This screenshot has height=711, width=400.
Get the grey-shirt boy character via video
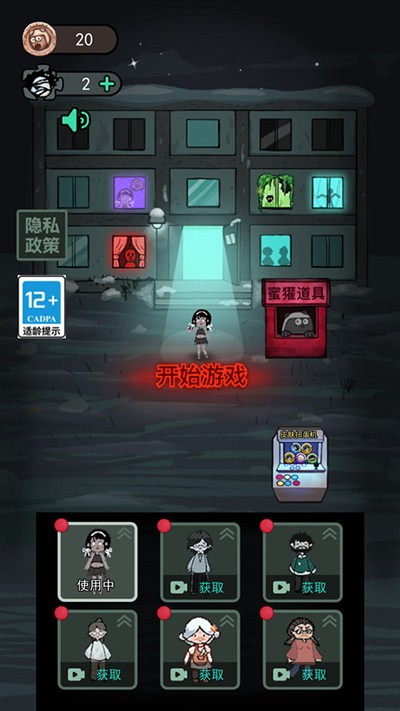pos(200,562)
